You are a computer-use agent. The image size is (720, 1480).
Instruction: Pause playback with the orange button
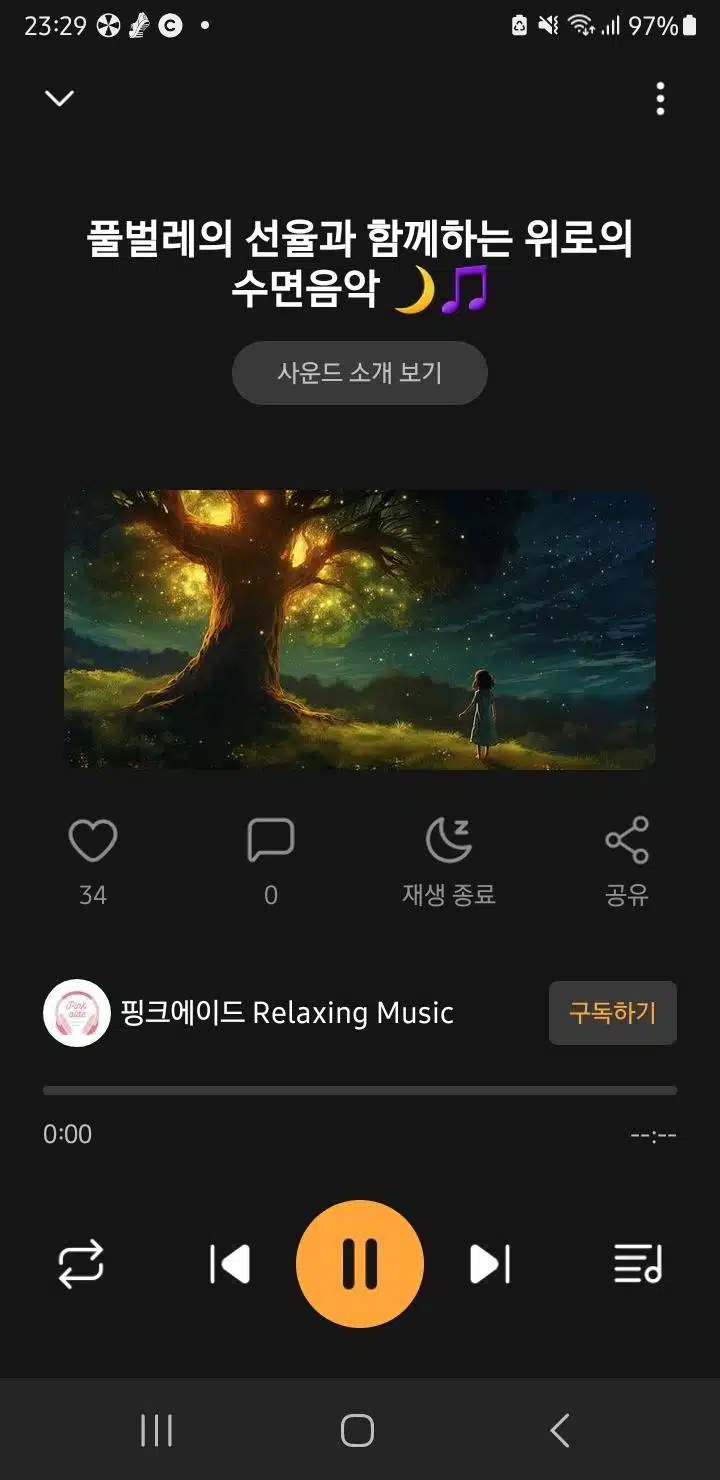click(360, 1264)
